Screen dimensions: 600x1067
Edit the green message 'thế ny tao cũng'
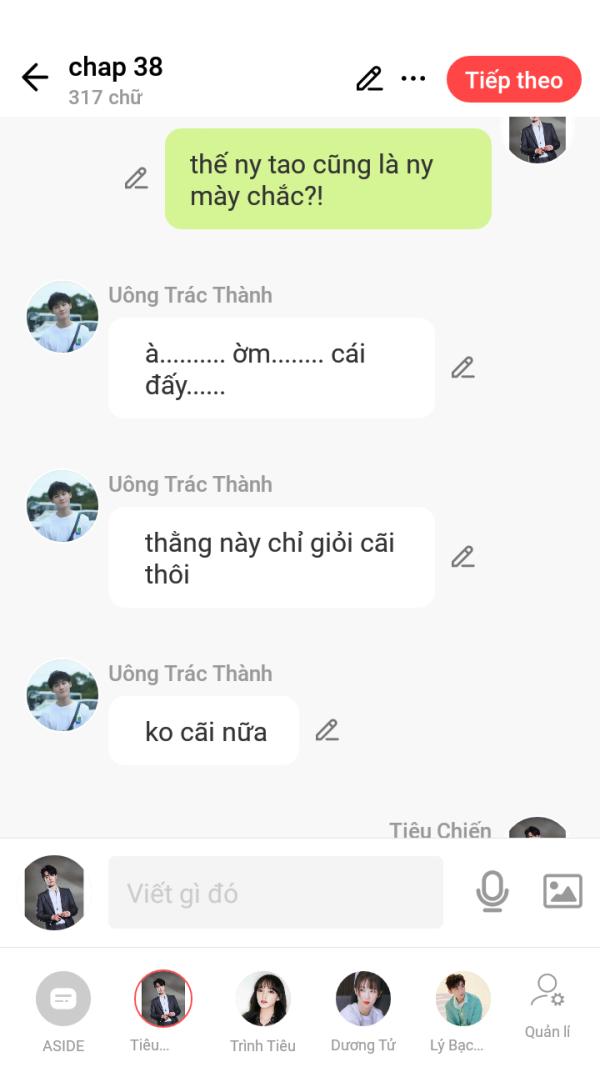point(136,179)
